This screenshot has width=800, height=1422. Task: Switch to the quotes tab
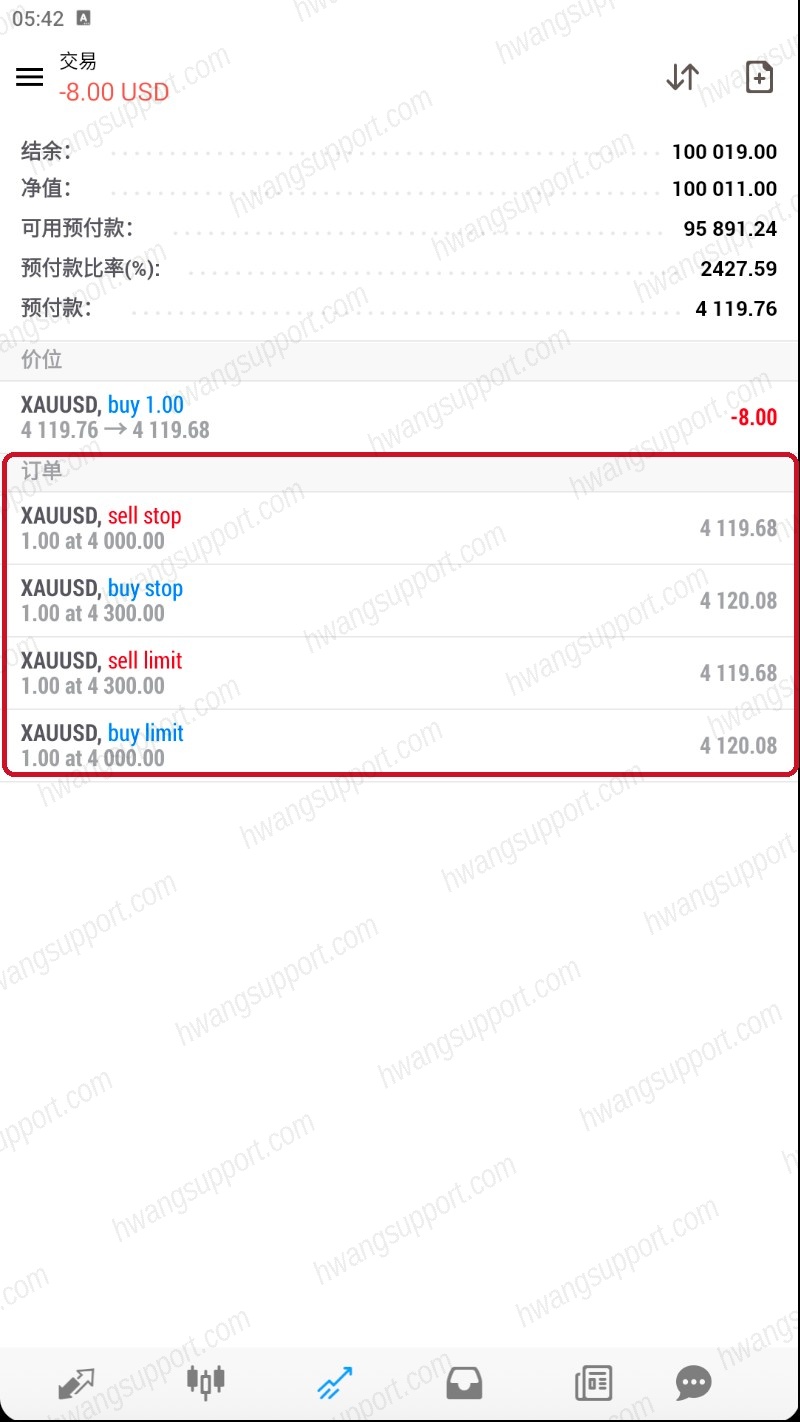[x=76, y=1384]
